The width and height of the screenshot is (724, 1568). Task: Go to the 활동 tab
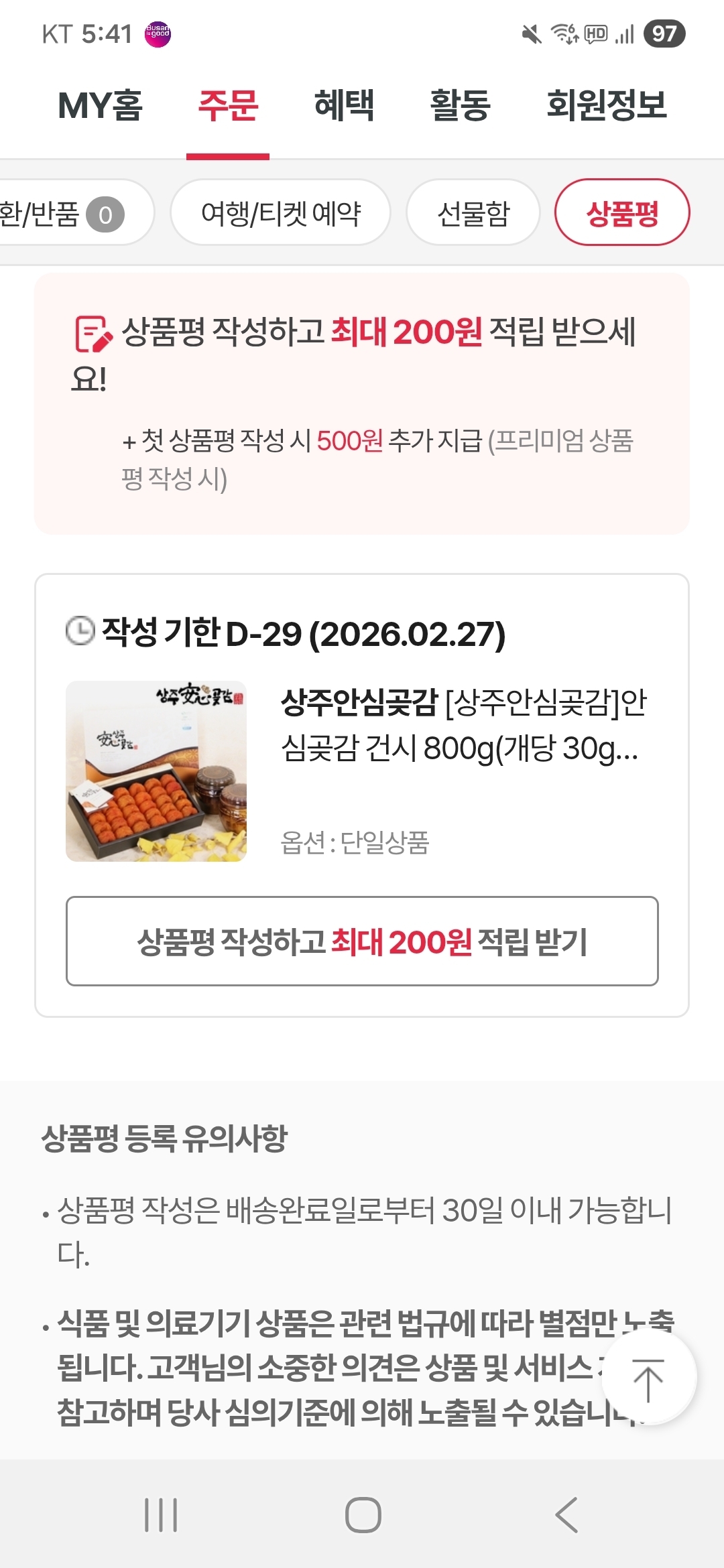tap(460, 106)
